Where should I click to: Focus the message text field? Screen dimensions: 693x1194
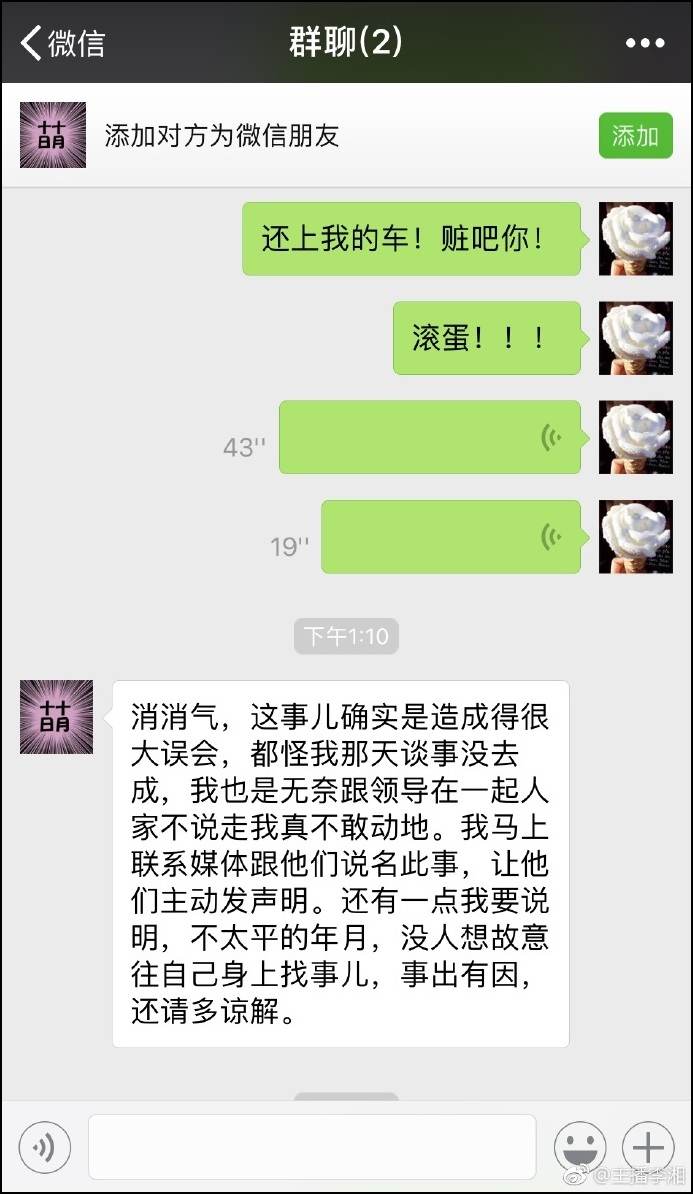click(311, 1146)
